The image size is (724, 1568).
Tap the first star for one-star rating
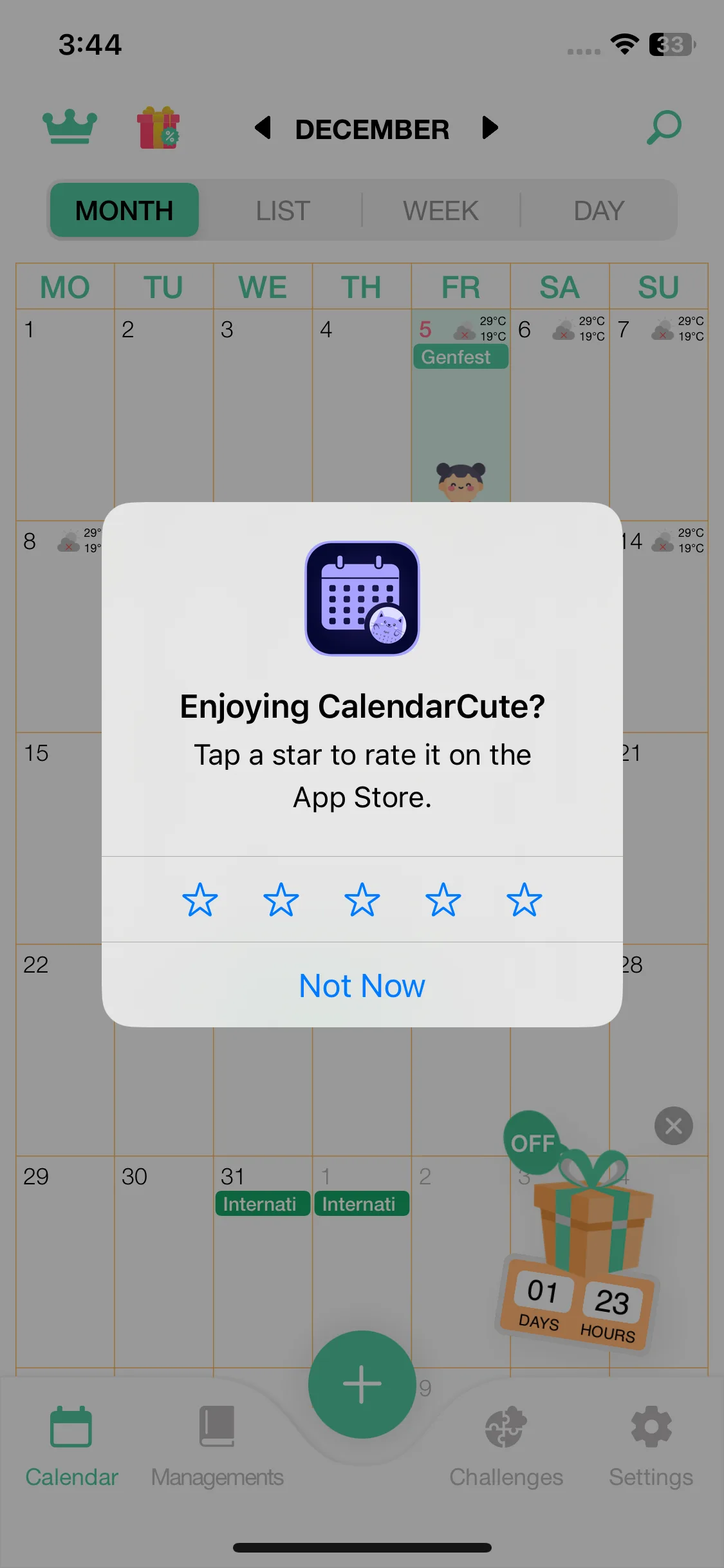tap(200, 899)
